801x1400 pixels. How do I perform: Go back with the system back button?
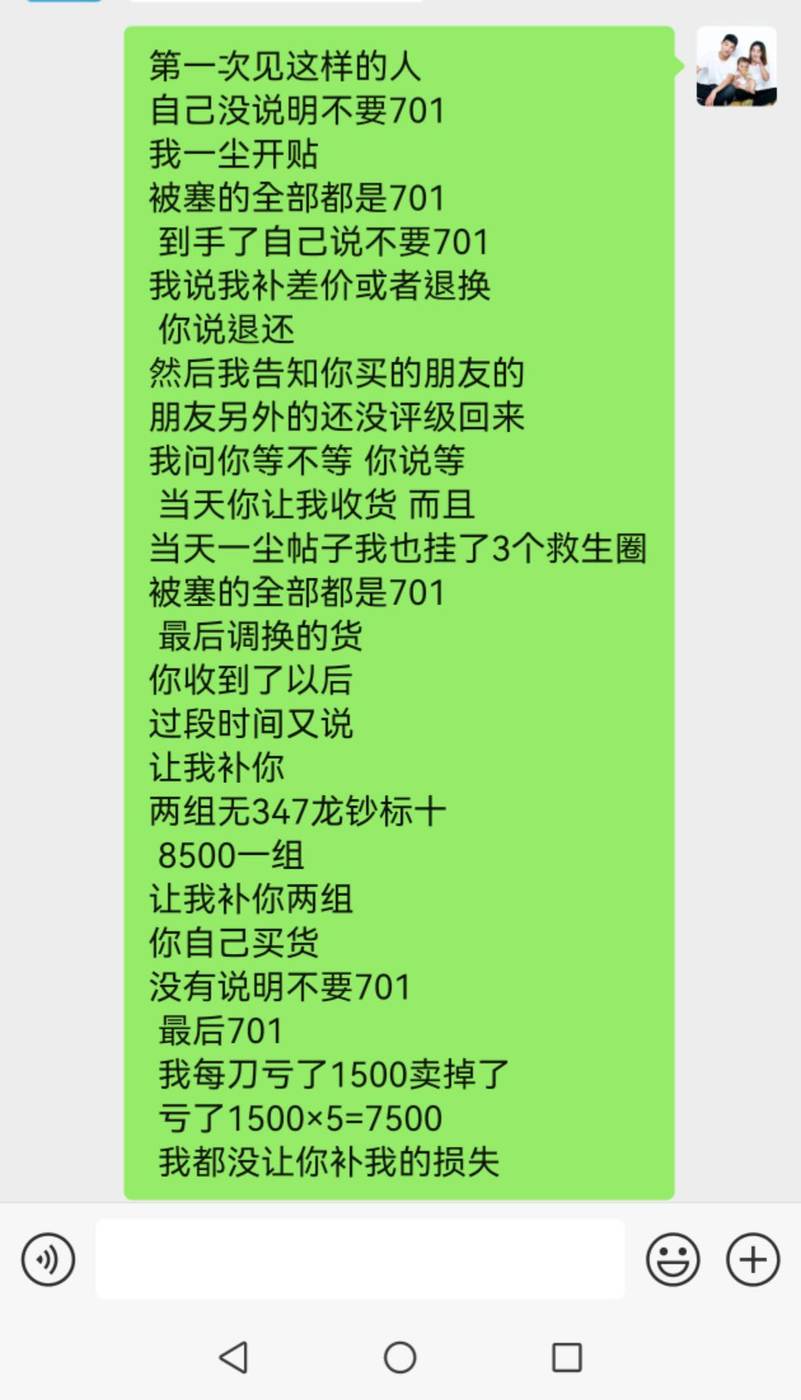tap(233, 1357)
